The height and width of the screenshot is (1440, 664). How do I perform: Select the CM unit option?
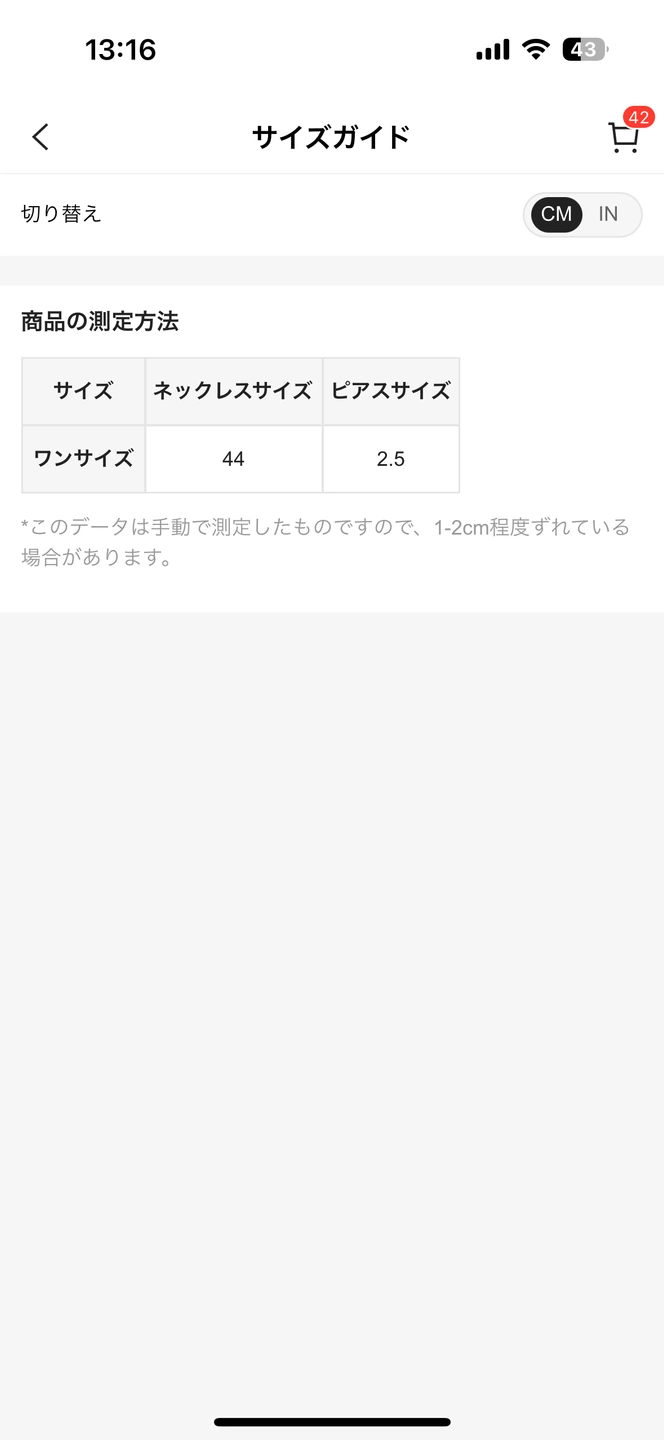(x=556, y=214)
